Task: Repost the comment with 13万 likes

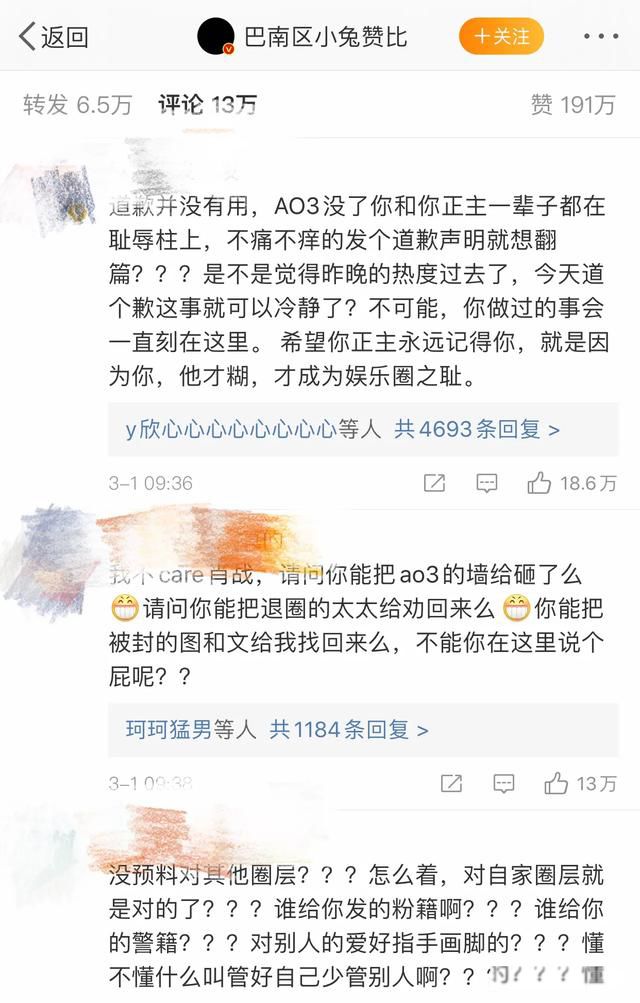Action: click(x=450, y=783)
